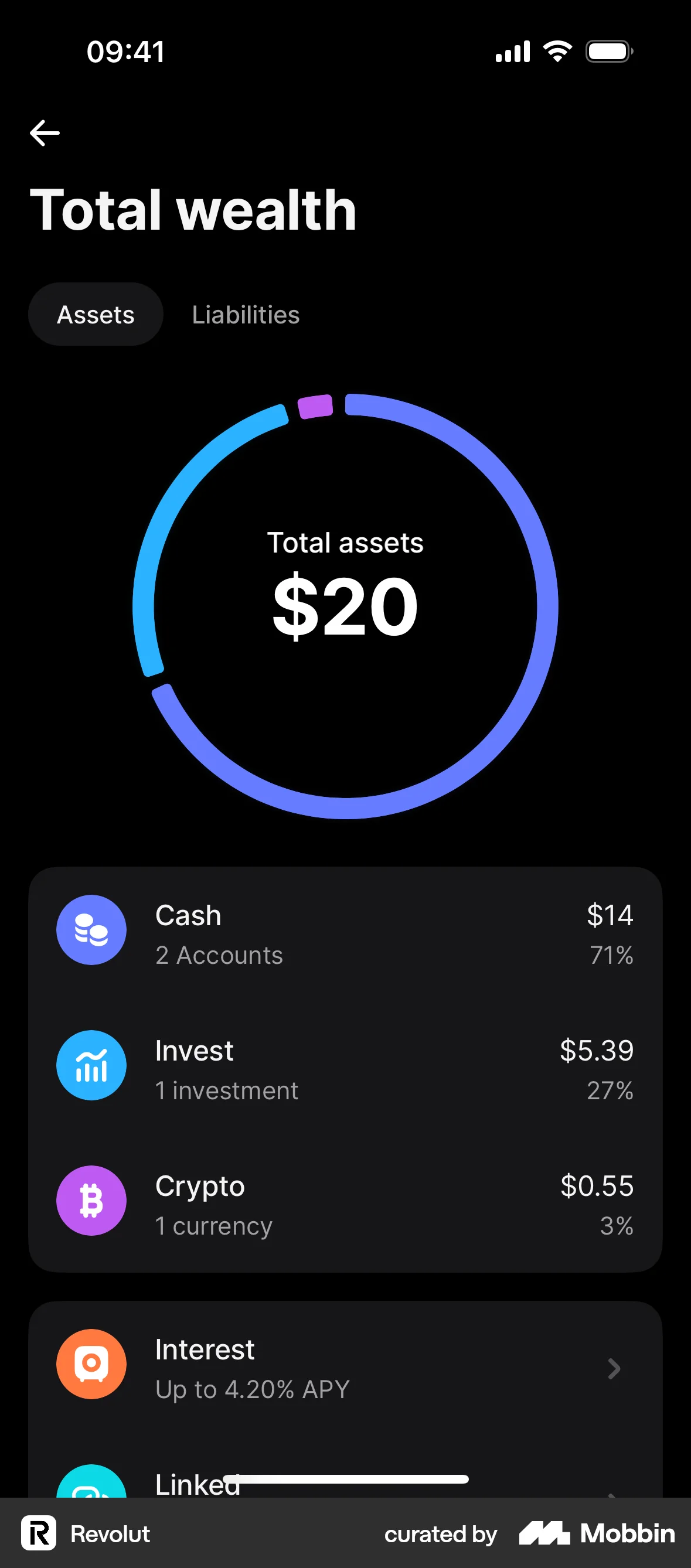
Task: Select the Assets tab
Action: 96,314
